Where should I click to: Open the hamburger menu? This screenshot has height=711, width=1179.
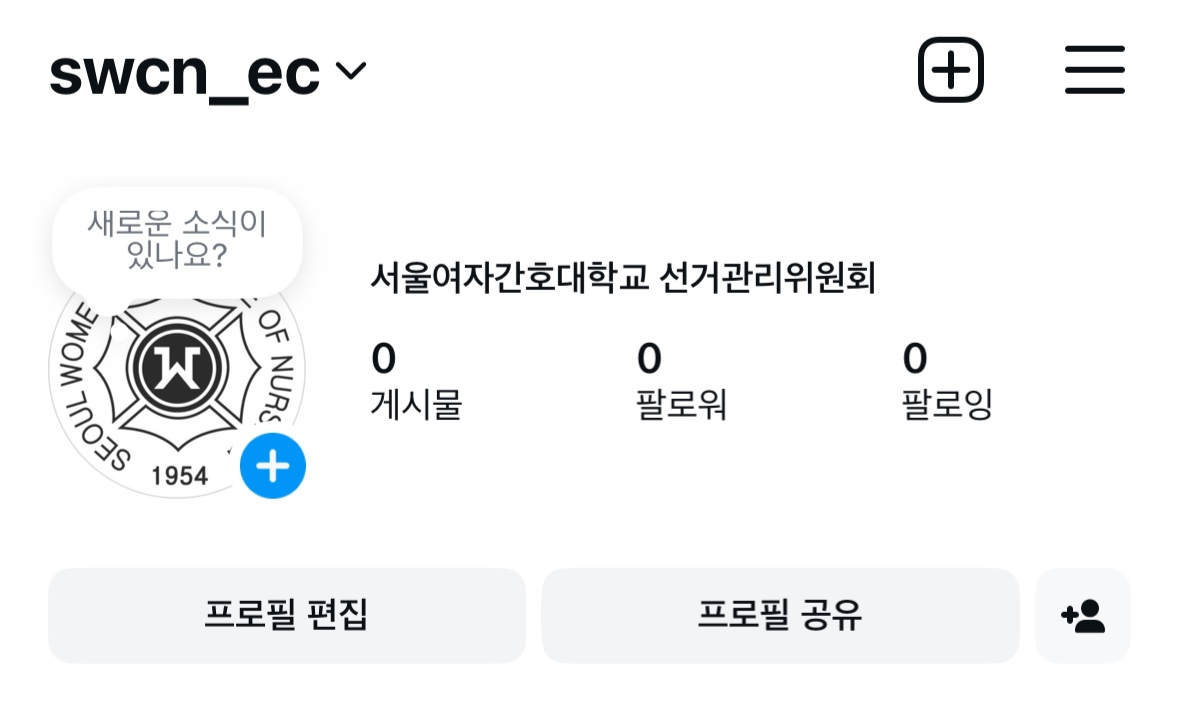[x=1095, y=70]
